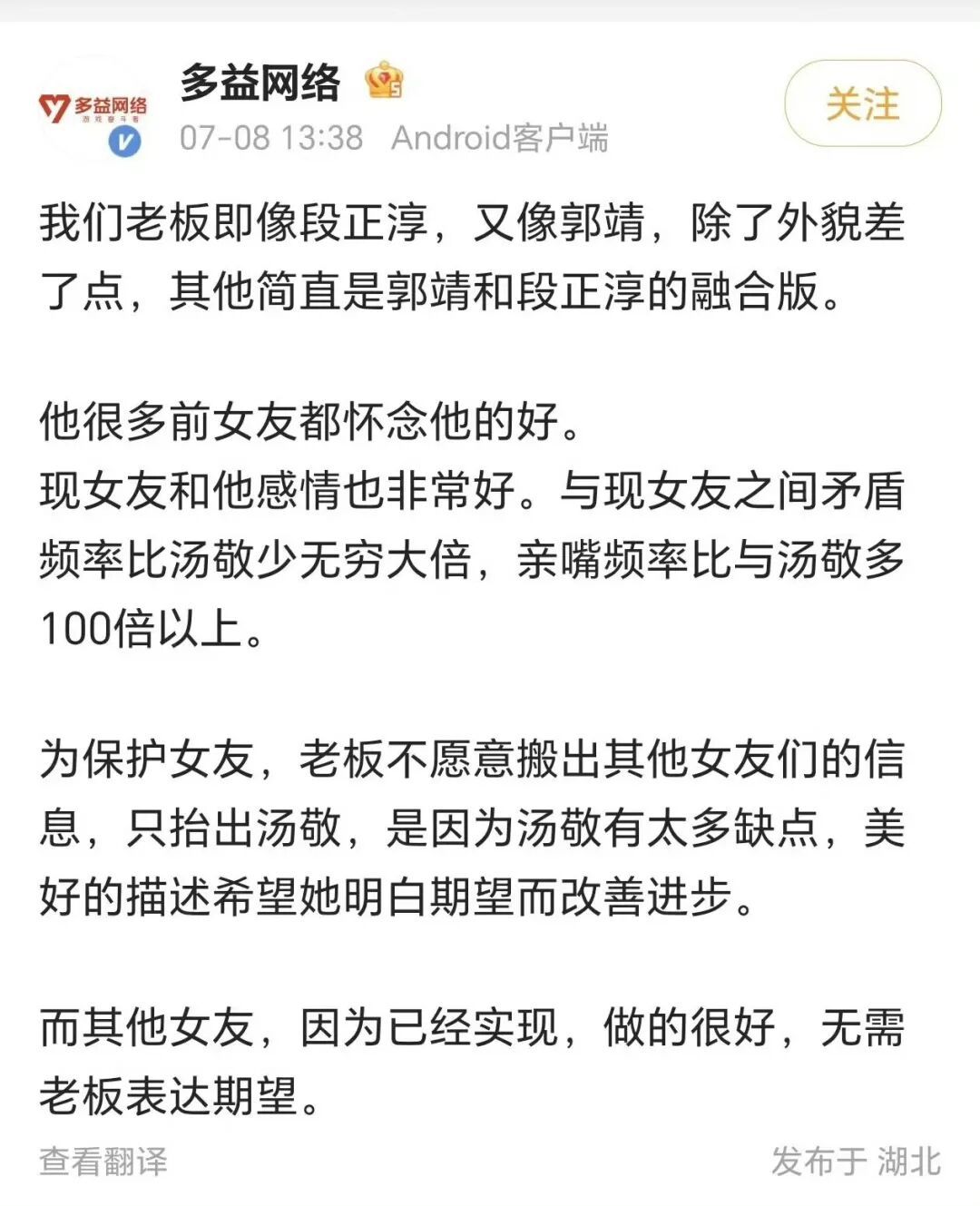Screen dimensions: 980x1206
Task: Tap 查看翻译 to translate the post
Action: pyautogui.click(x=103, y=1162)
